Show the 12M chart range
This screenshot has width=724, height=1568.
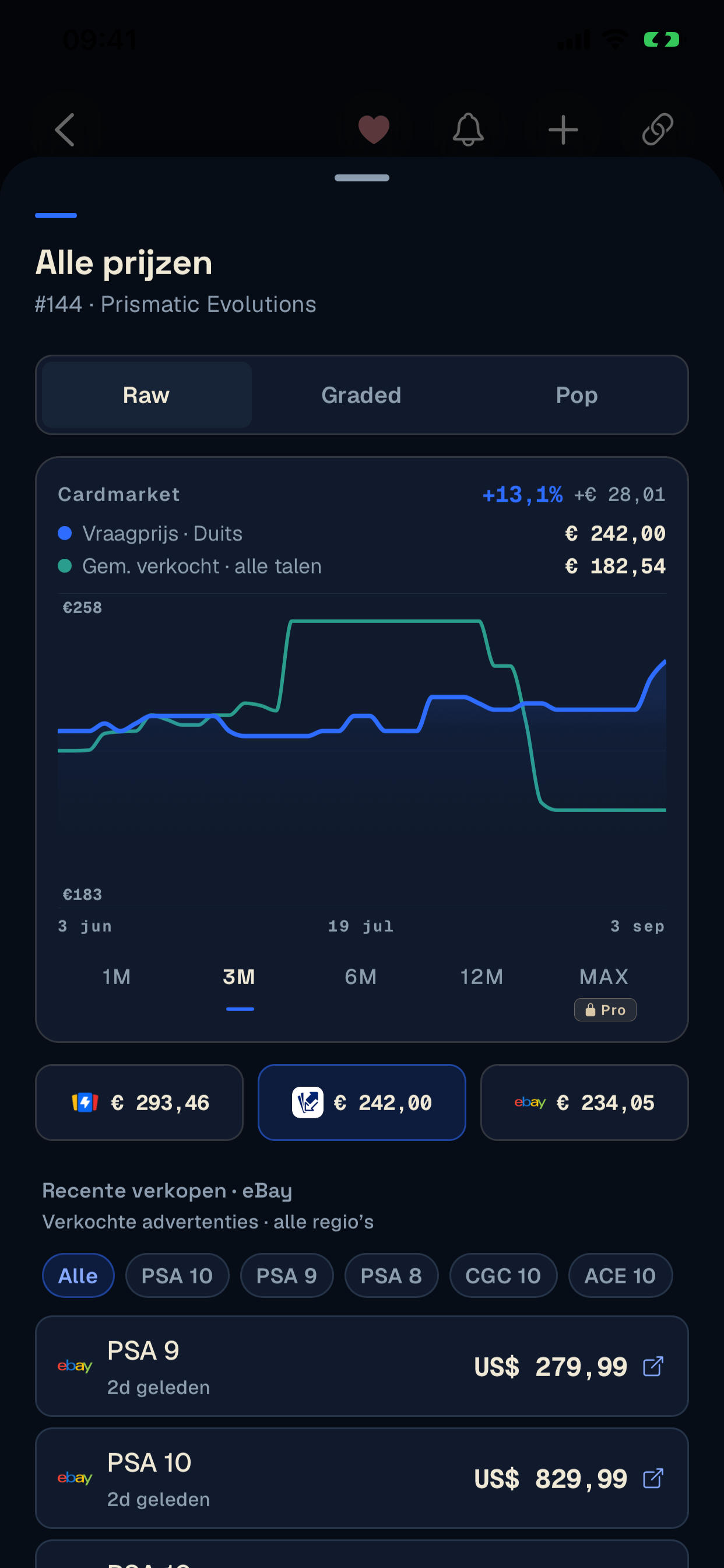(482, 977)
